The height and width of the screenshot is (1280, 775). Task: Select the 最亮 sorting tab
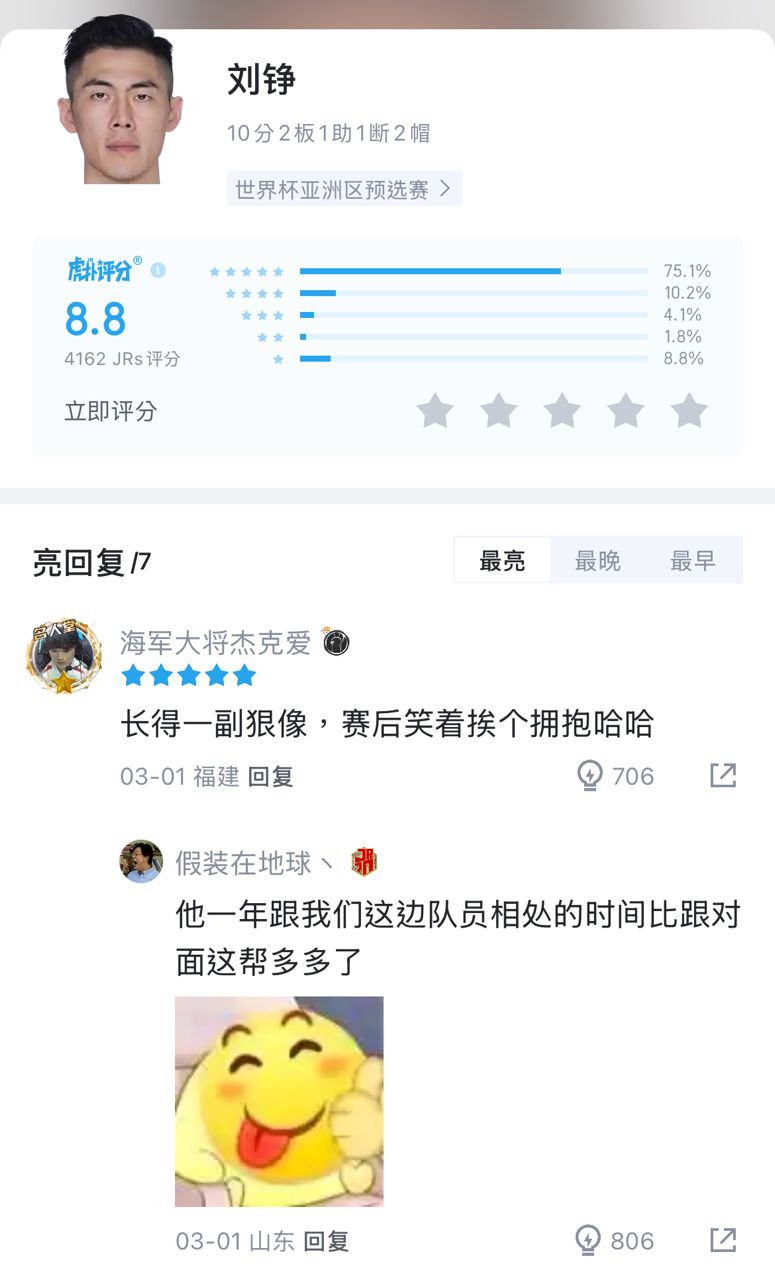pyautogui.click(x=501, y=559)
